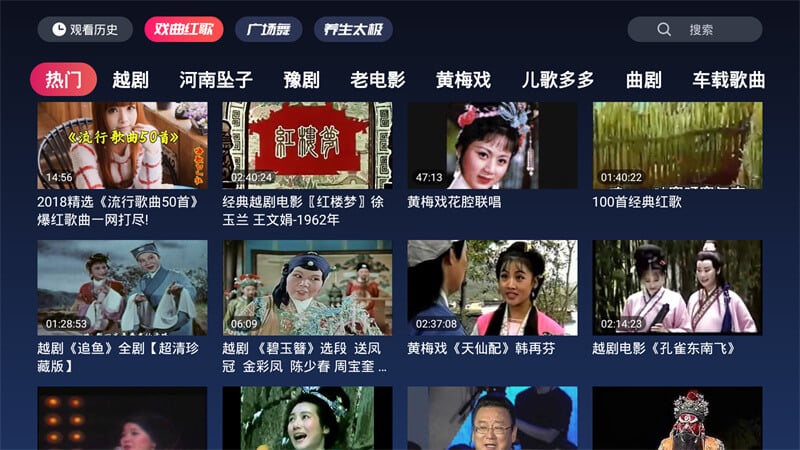The width and height of the screenshot is (800, 450).
Task: Switch to the 热门 tab
Action: [x=63, y=80]
